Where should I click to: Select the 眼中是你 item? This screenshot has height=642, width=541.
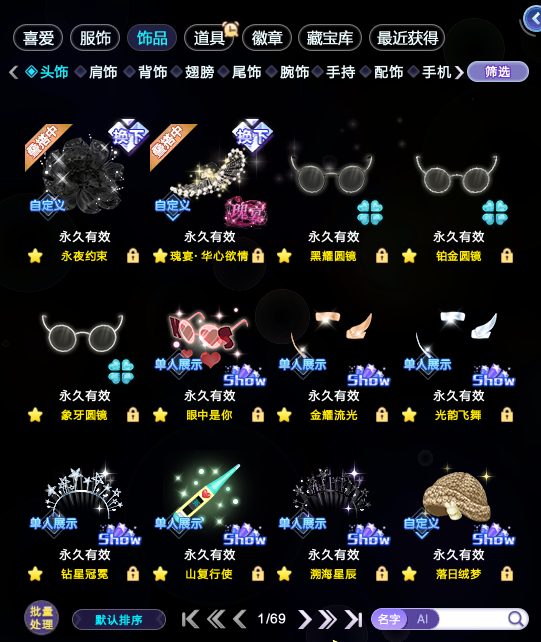[208, 338]
